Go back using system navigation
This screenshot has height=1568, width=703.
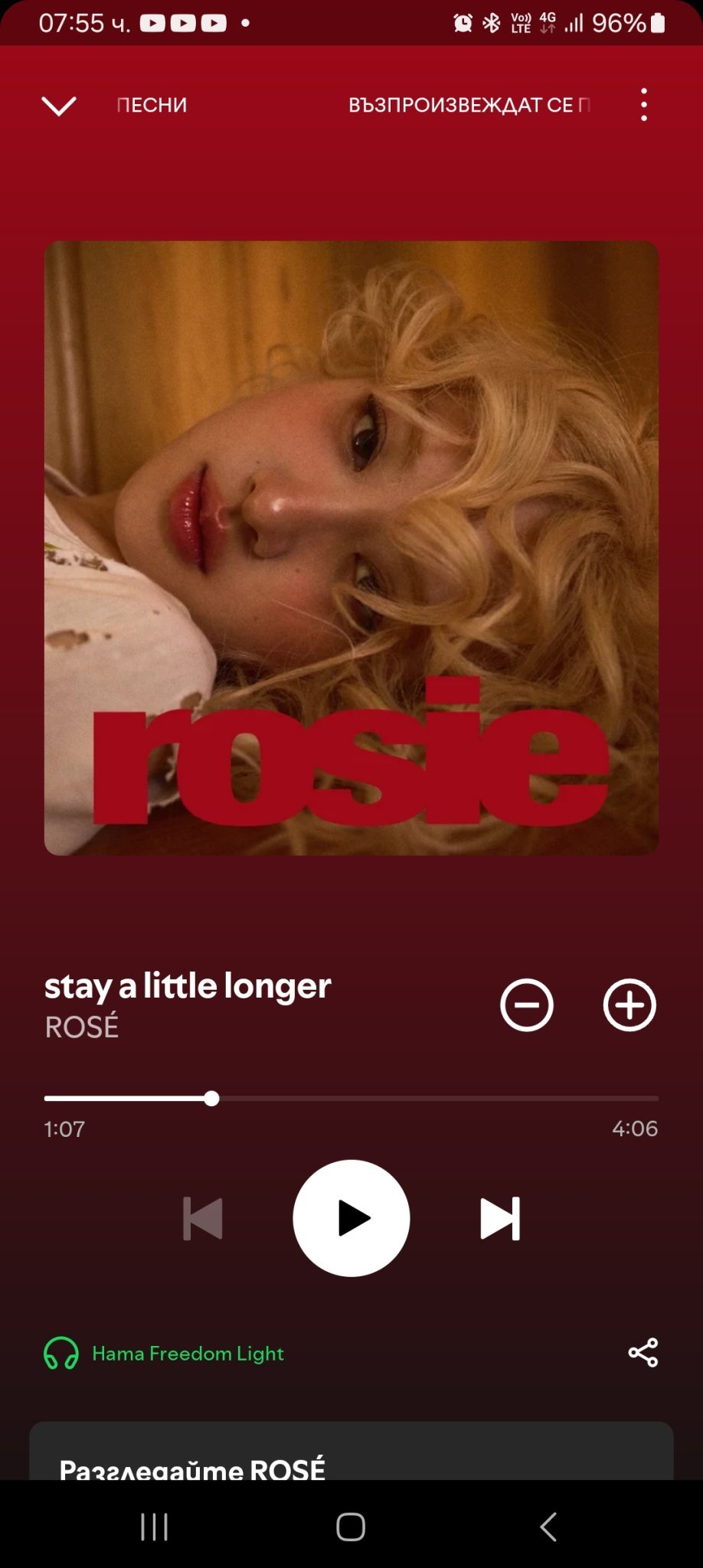pyautogui.click(x=548, y=1526)
